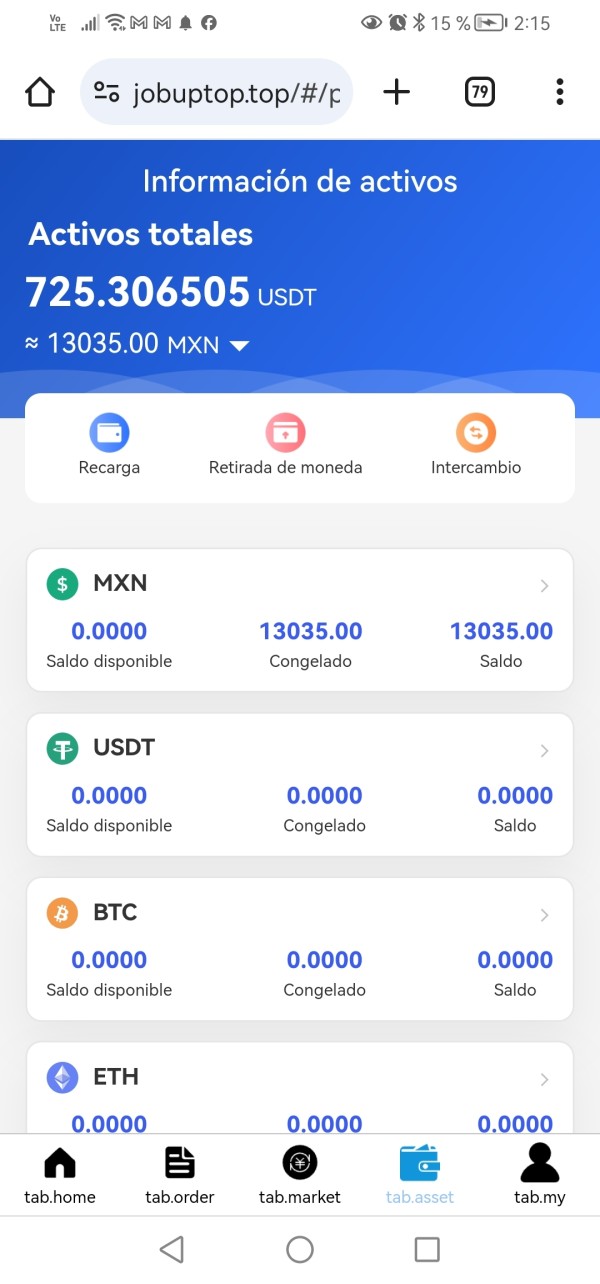Open the USDT asset card
Viewport: 600px width, 1284px height.
300,784
